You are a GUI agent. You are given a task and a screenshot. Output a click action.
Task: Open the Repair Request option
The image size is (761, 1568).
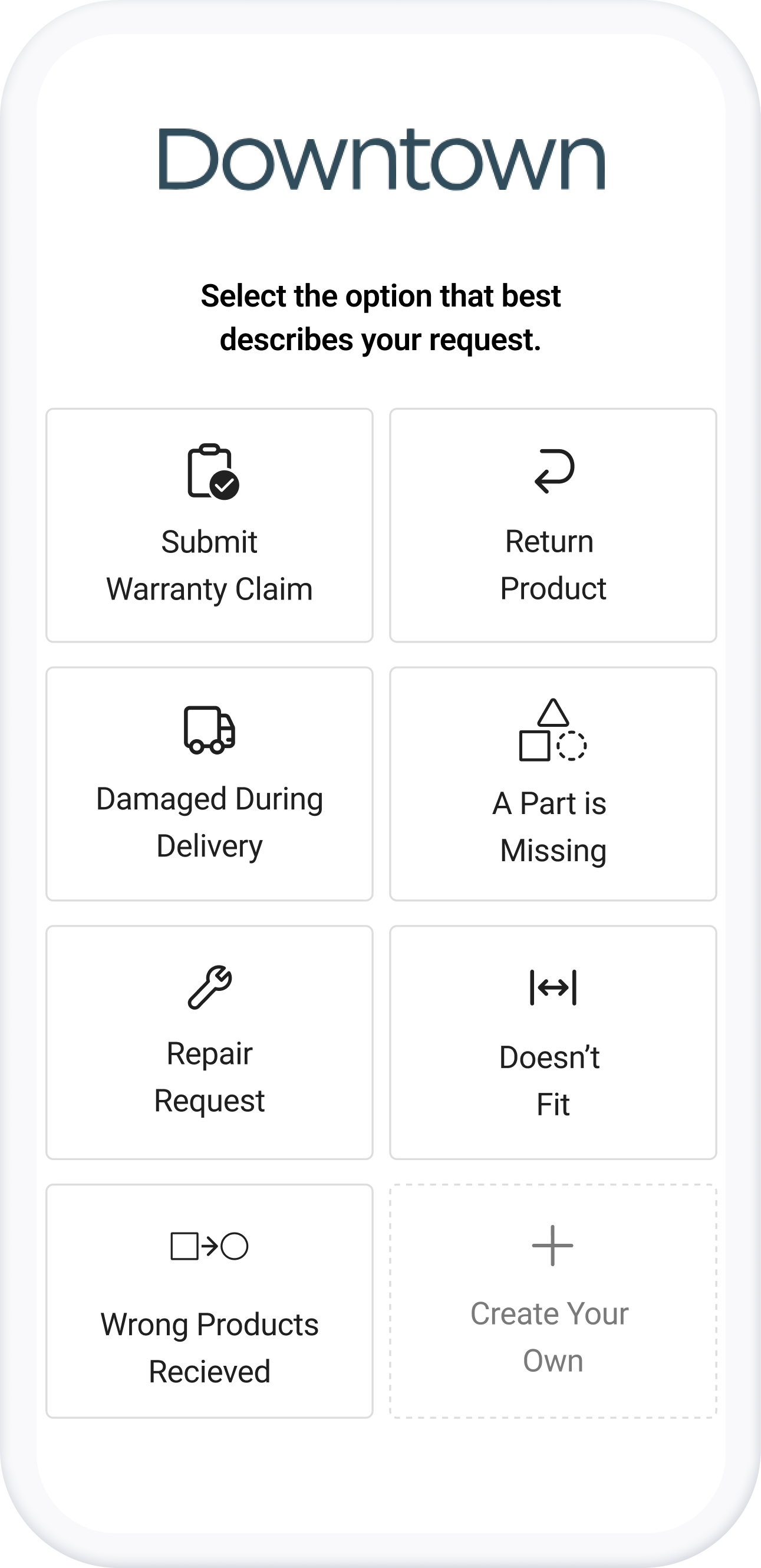[x=209, y=1043]
